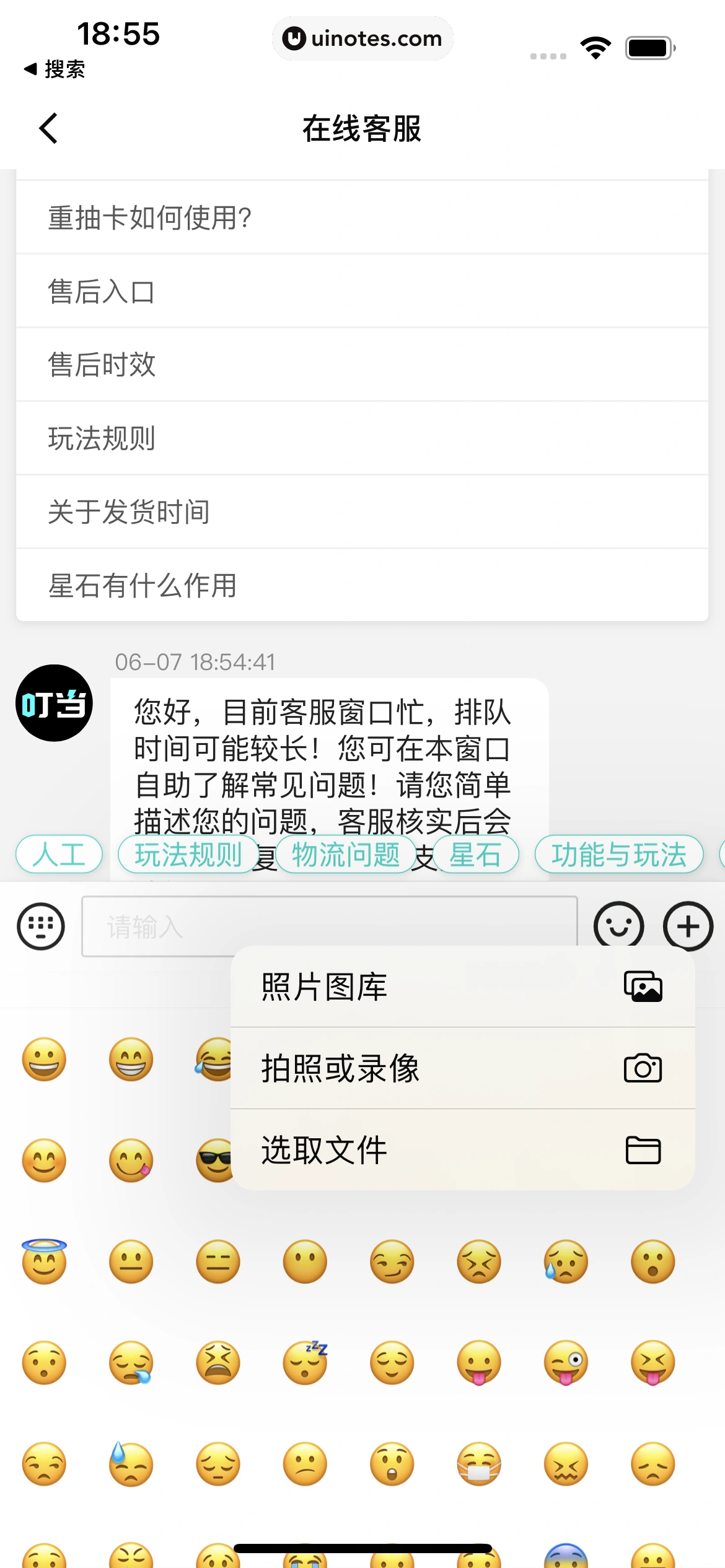Select the sleeping zzz emoji
The height and width of the screenshot is (1568, 725).
[305, 1362]
